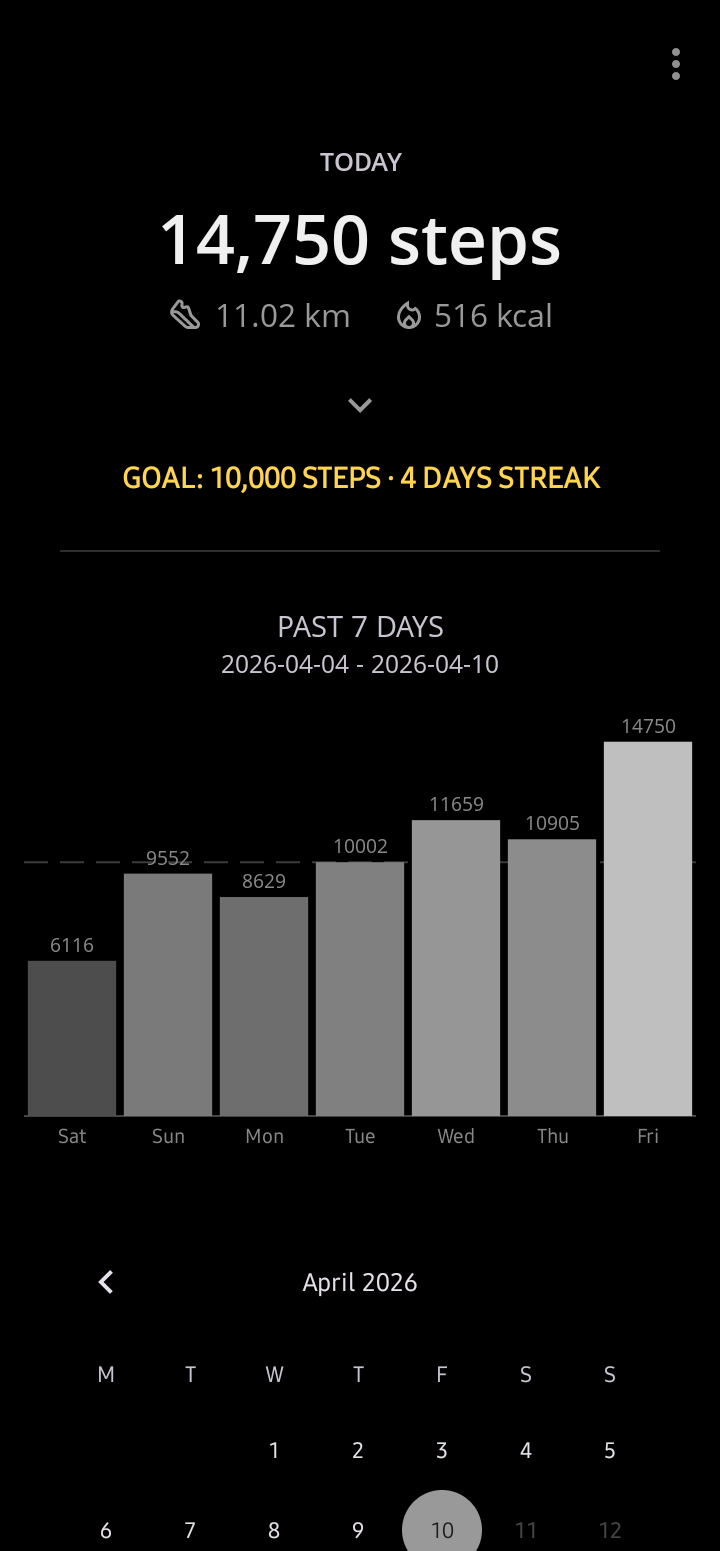This screenshot has width=720, height=1551.
Task: Select April 1 in the calendar
Action: (274, 1450)
